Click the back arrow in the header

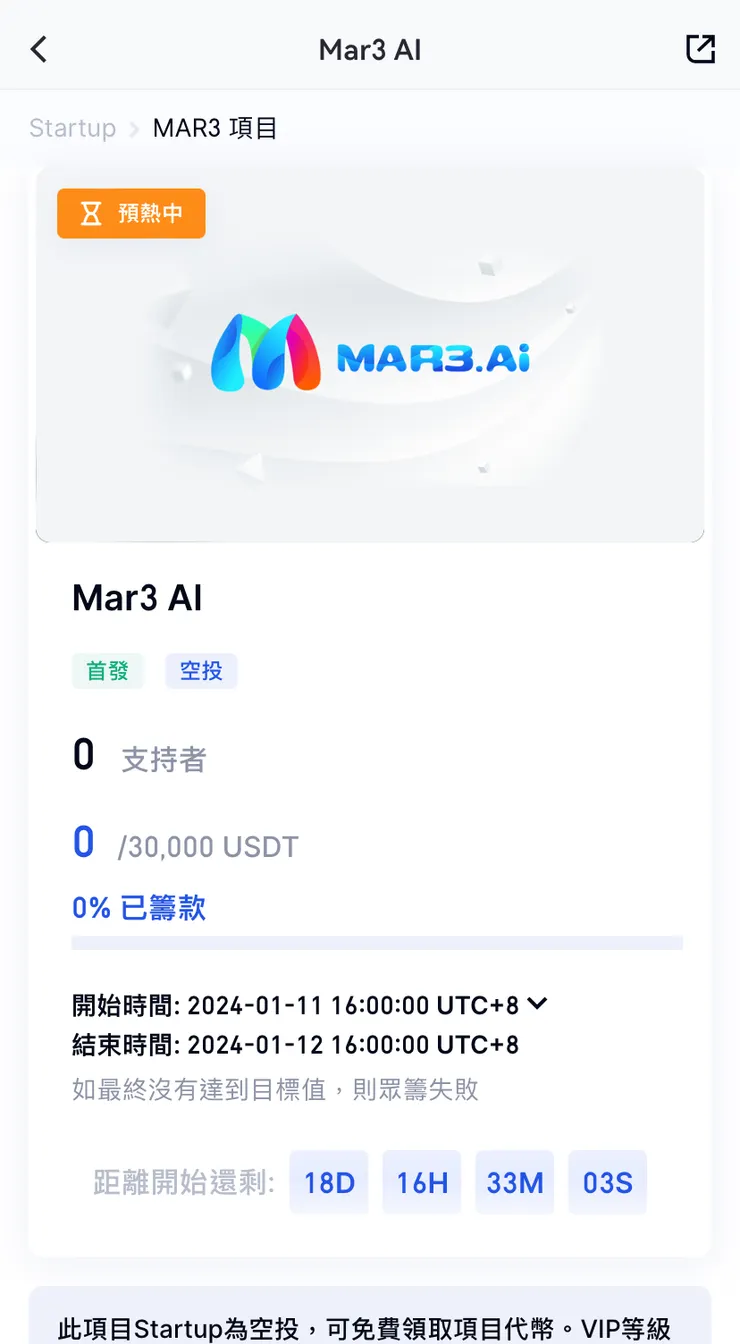coord(38,48)
